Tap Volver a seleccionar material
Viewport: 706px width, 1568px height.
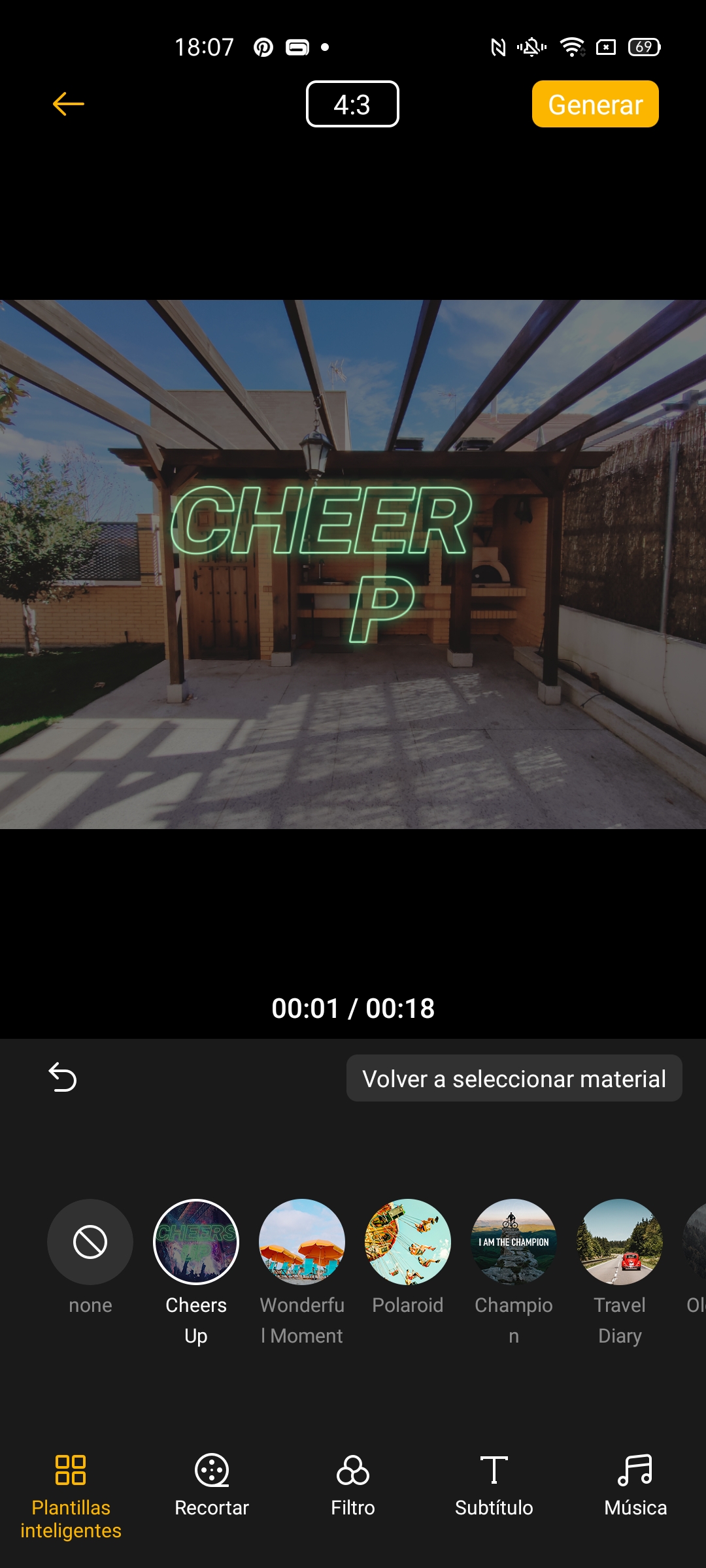coord(514,1078)
